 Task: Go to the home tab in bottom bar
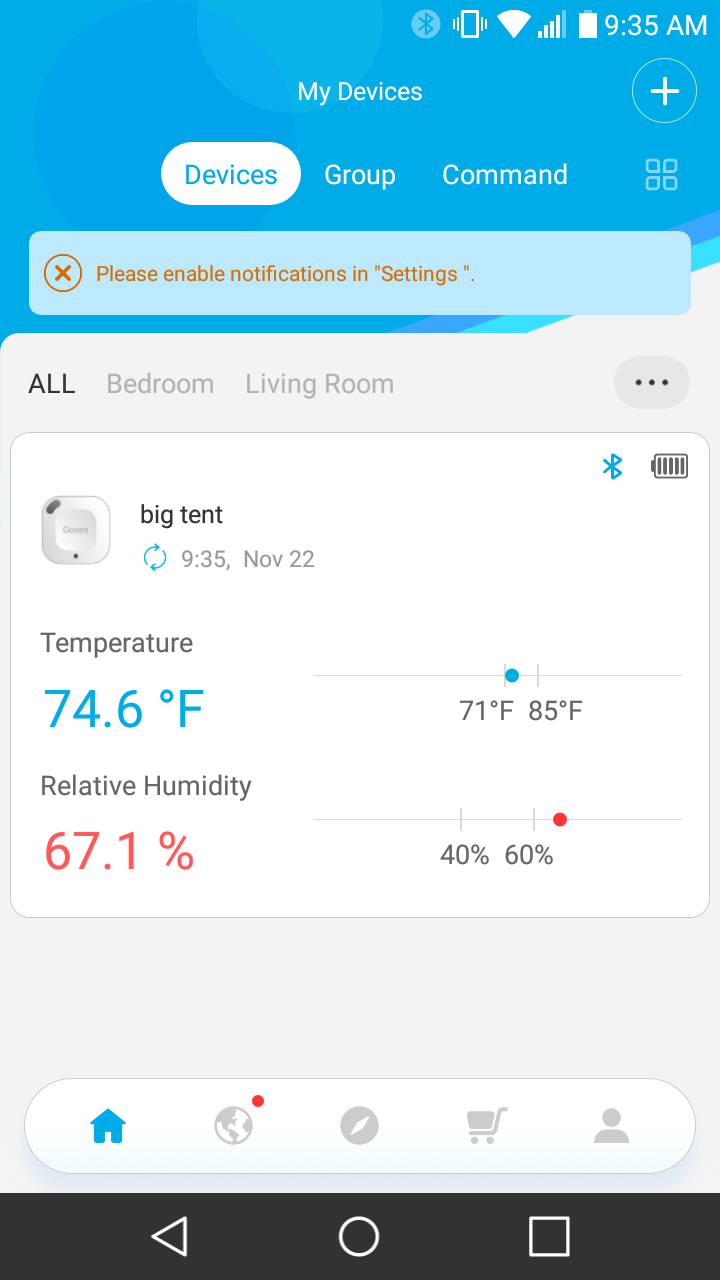[x=108, y=1127]
